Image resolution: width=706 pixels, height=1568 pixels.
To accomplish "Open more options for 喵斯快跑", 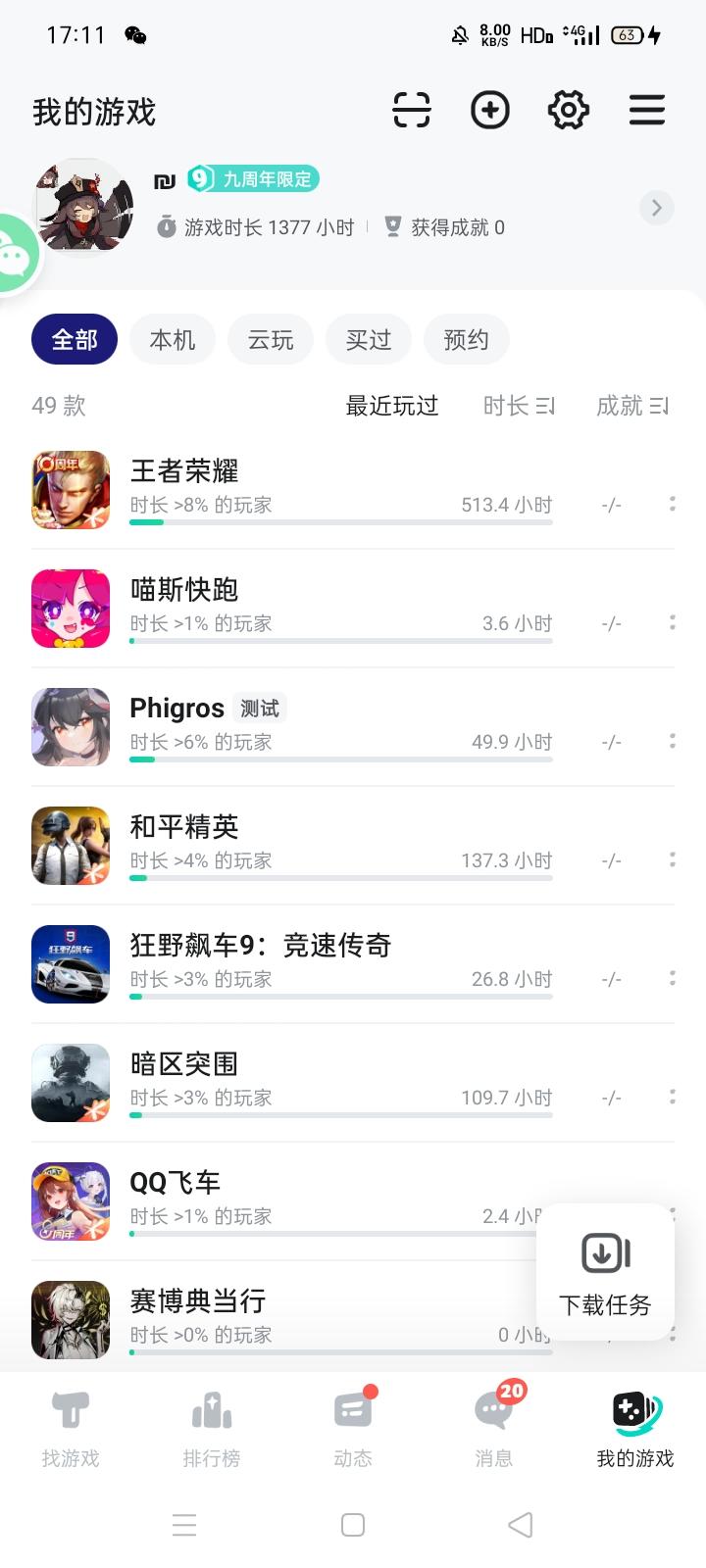I will click(672, 622).
